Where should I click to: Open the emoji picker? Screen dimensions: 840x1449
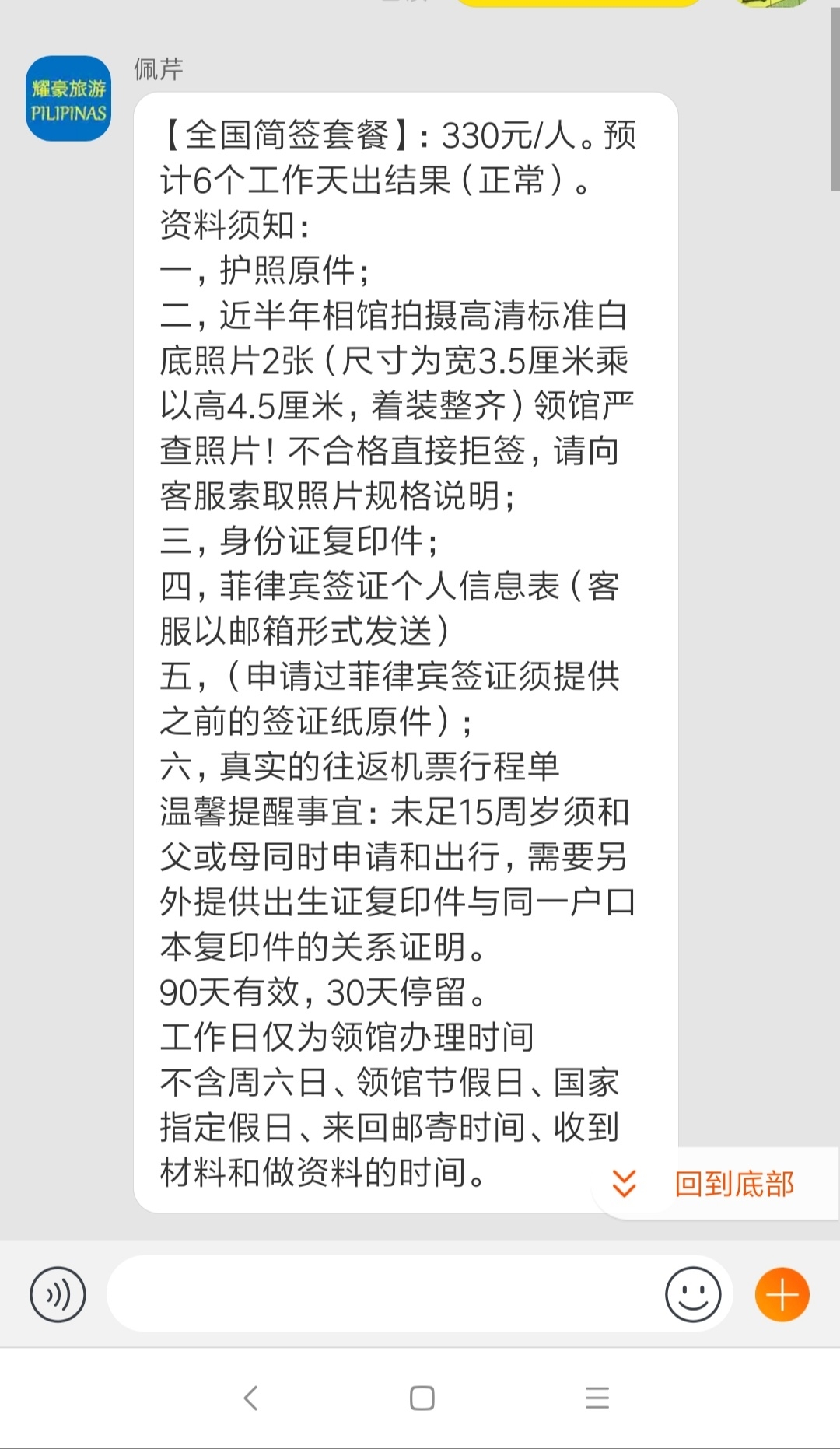click(692, 1295)
